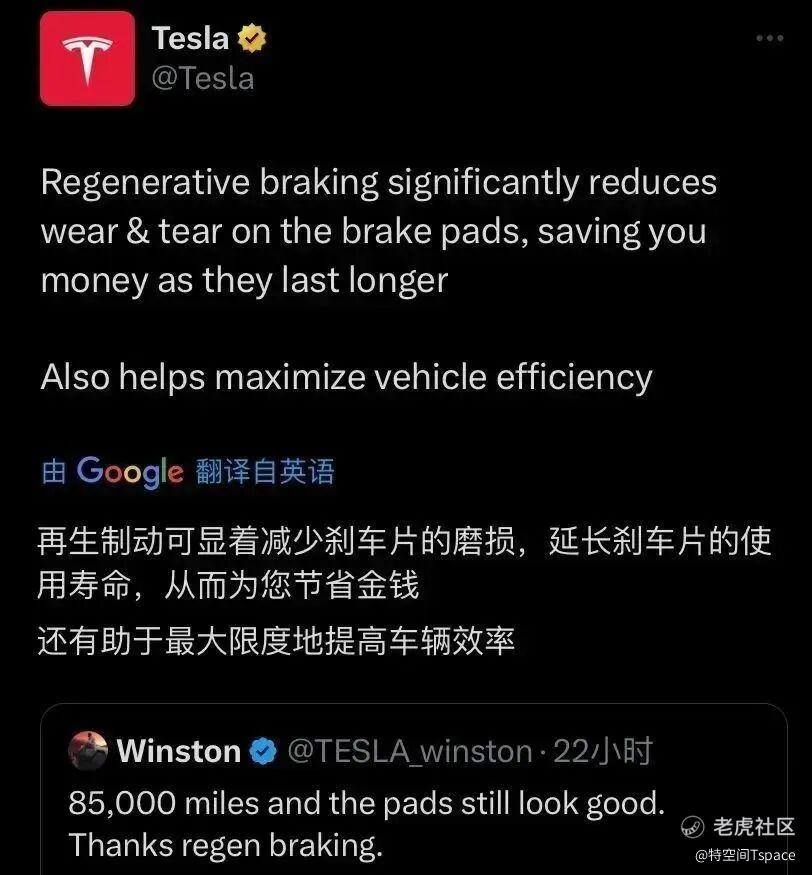The image size is (812, 875).
Task: Open the @Tesla account name
Action: 203,78
